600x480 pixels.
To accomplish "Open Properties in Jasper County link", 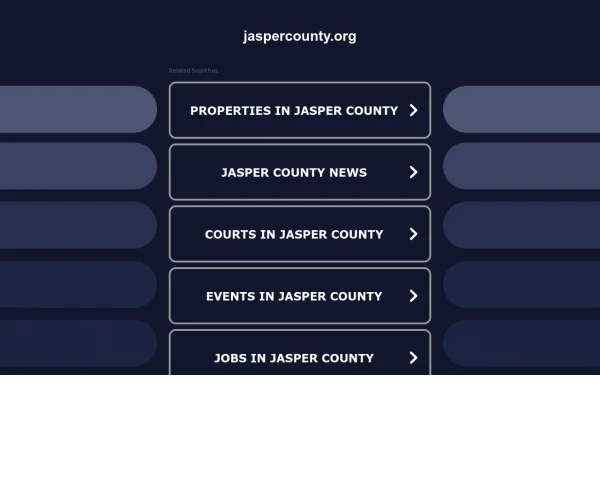I will click(x=299, y=110).
